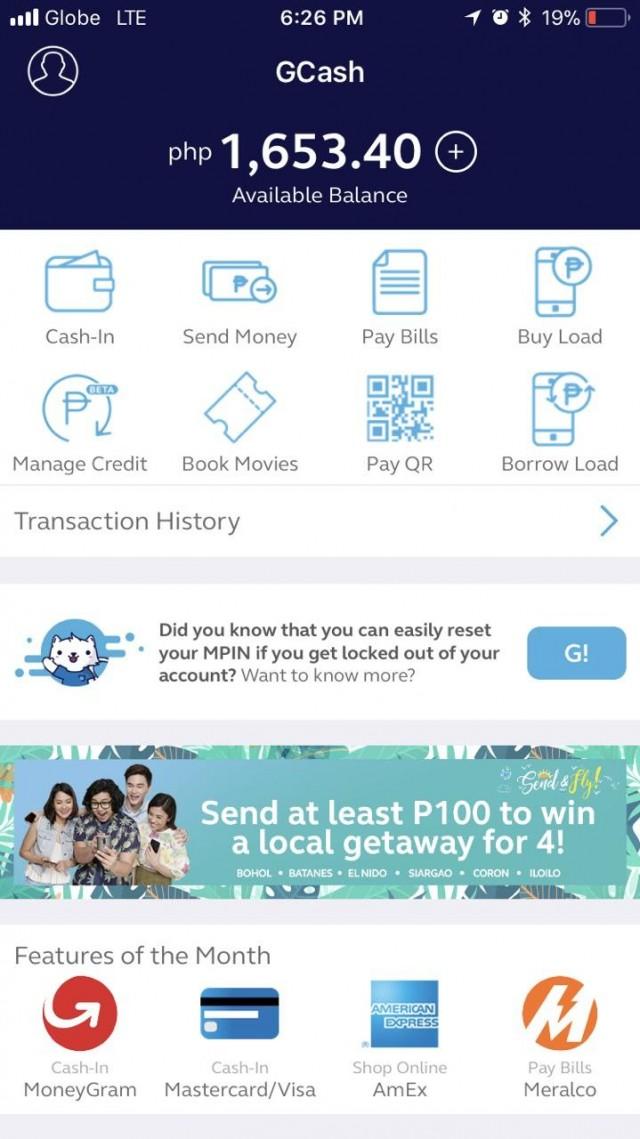
Task: Select Book Movies
Action: pos(239,424)
